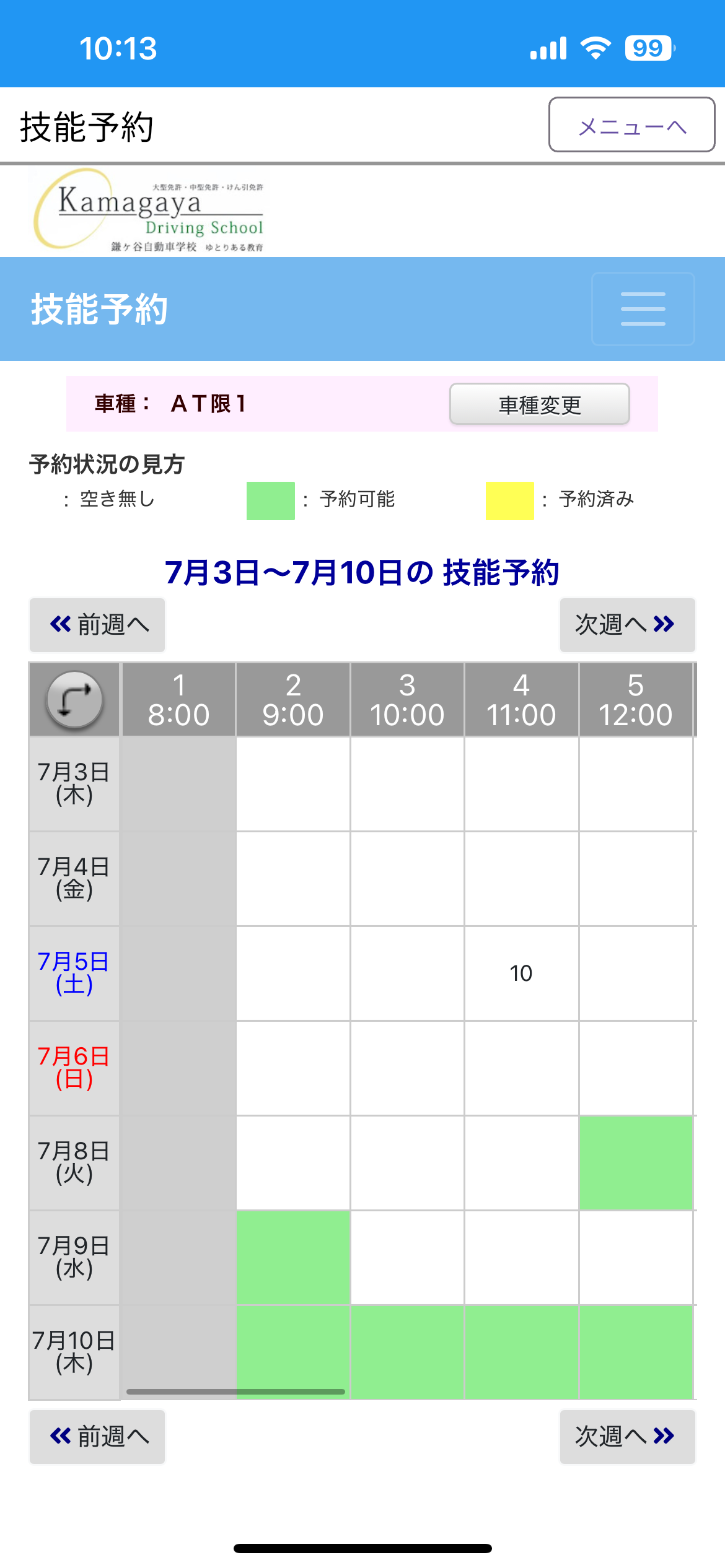Viewport: 725px width, 1568px height.
Task: Tap bottom 次週へ button
Action: tap(627, 1437)
